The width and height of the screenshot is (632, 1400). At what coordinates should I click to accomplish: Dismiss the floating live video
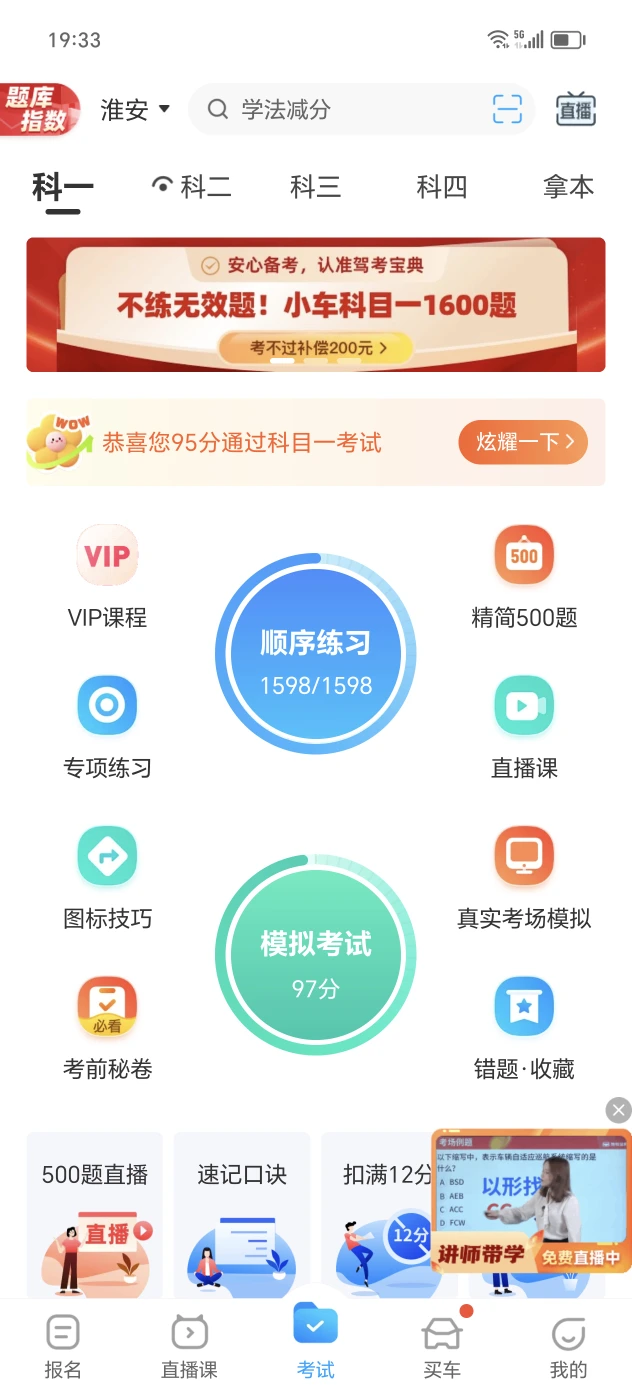[619, 1110]
